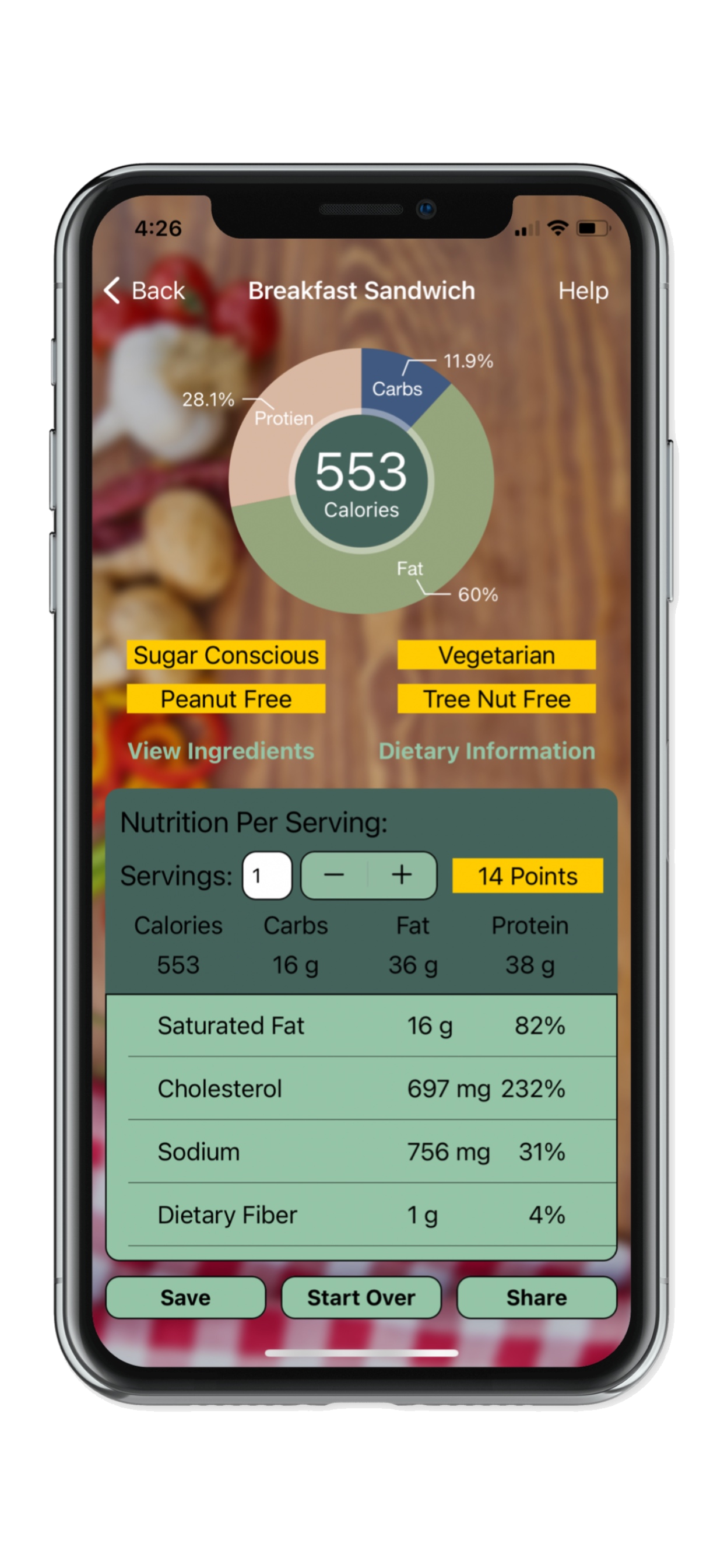Save this Breakfast Sandwich recipe
724x1568 pixels.
click(185, 1297)
